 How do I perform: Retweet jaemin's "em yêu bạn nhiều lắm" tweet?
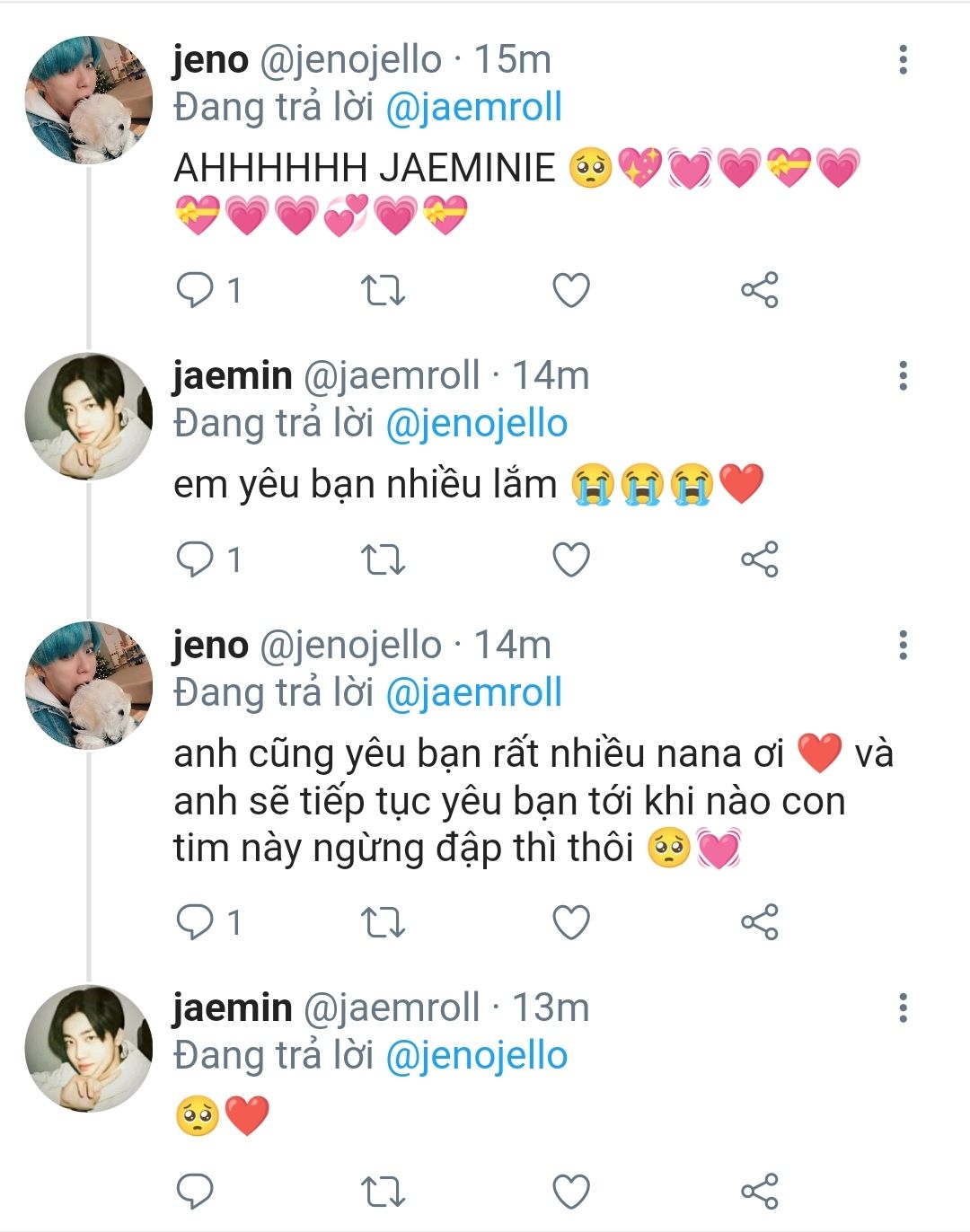coord(383,559)
